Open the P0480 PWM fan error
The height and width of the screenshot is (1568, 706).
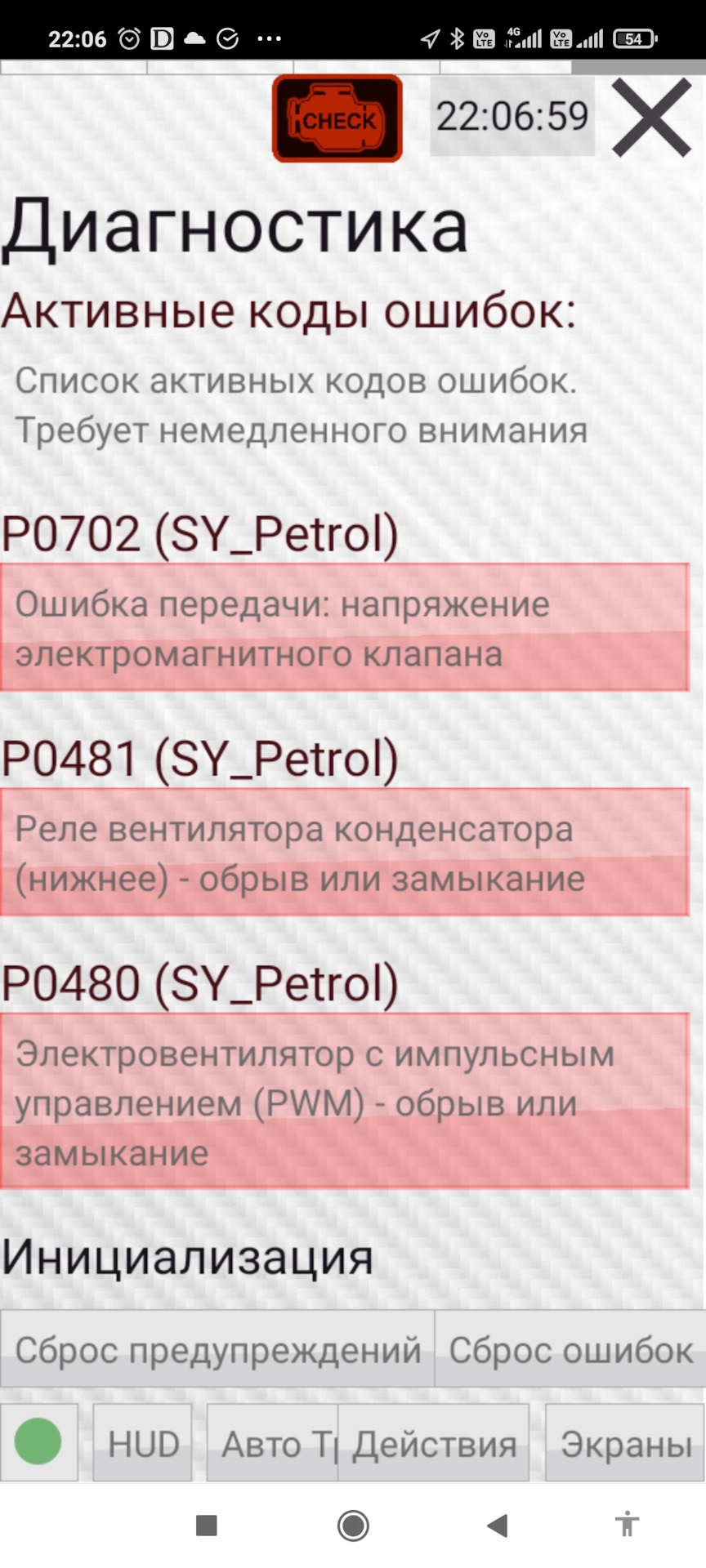(x=344, y=1101)
